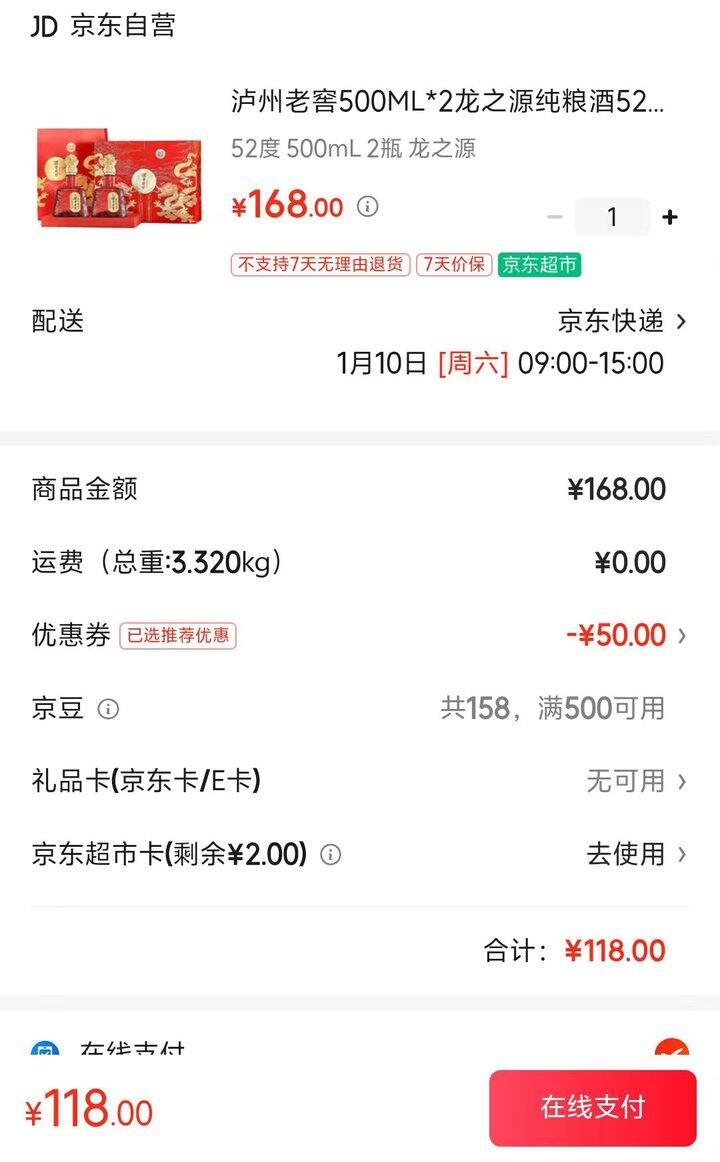Decrease quantity with the minus button
The height and width of the screenshot is (1162, 720).
[x=555, y=217]
